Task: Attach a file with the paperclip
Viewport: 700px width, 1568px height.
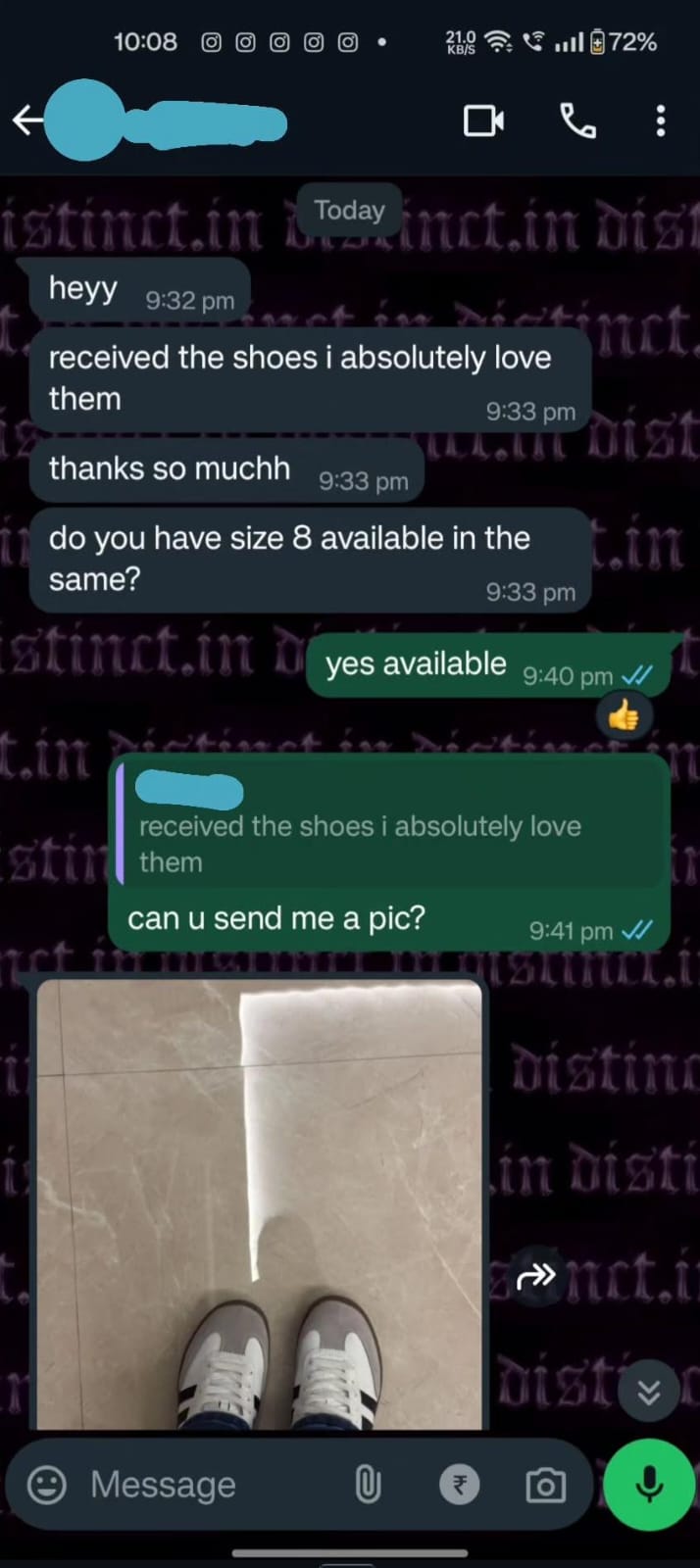Action: coord(368,1485)
